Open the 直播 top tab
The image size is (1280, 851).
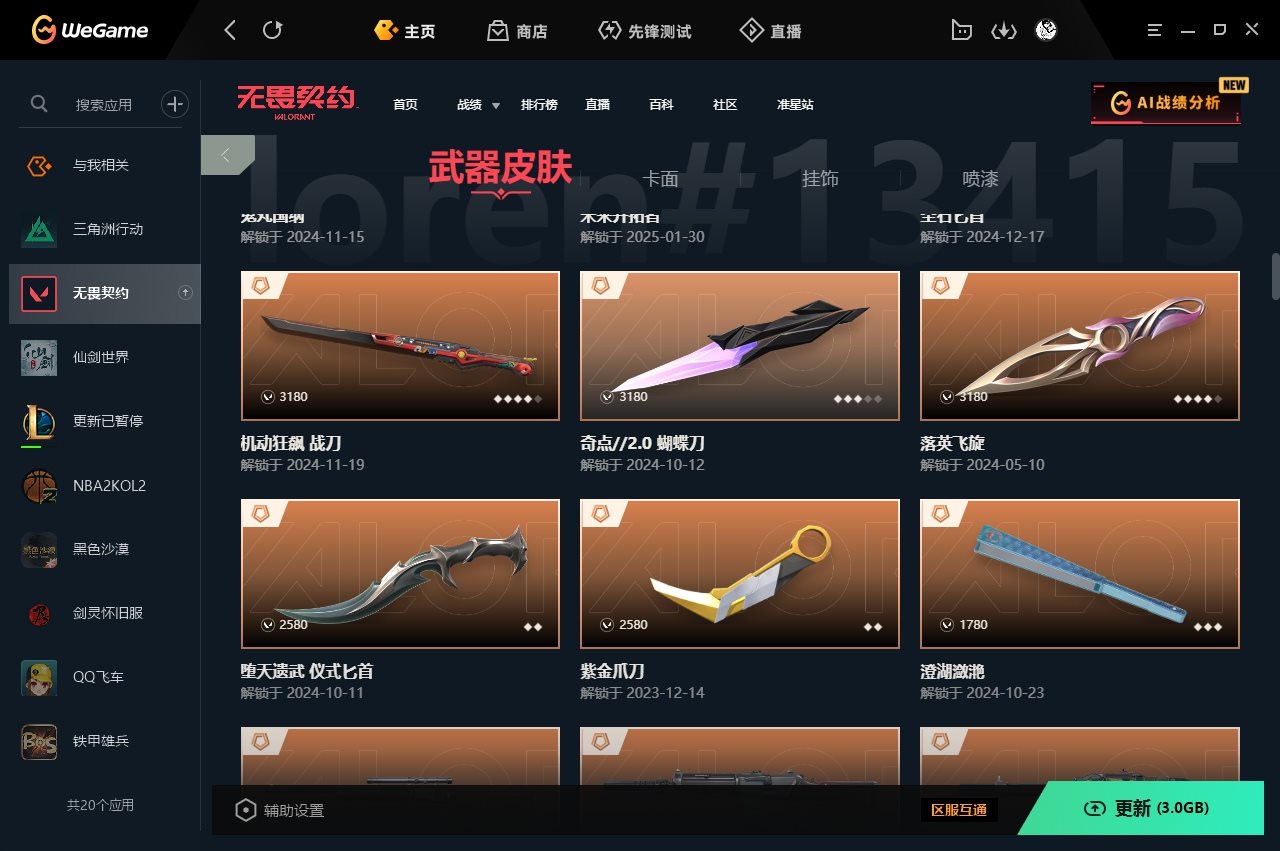pos(770,31)
